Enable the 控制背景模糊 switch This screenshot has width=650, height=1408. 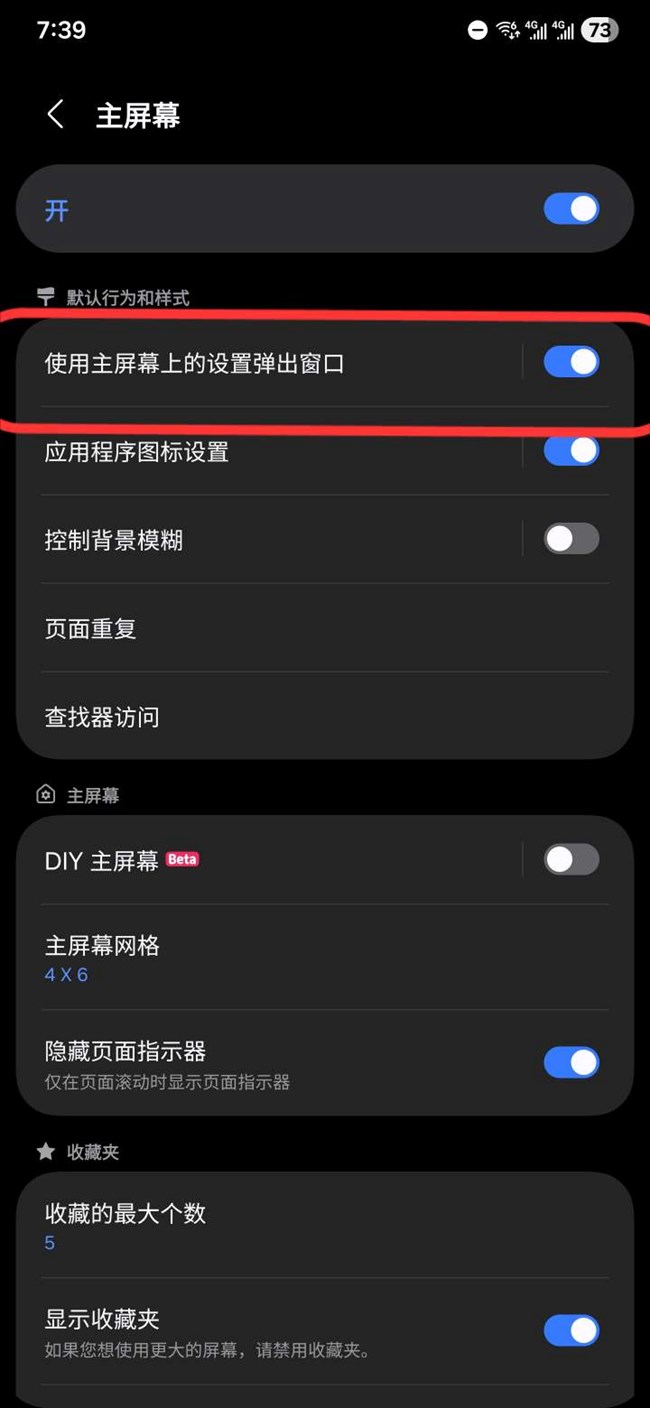tap(571, 539)
